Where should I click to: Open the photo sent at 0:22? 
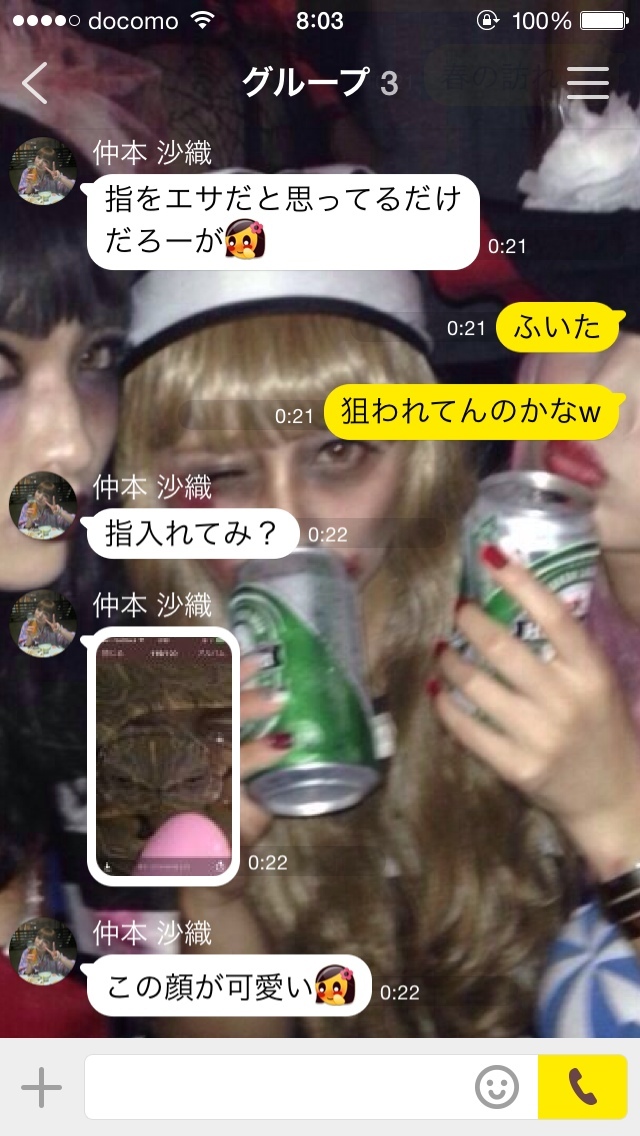pos(164,755)
